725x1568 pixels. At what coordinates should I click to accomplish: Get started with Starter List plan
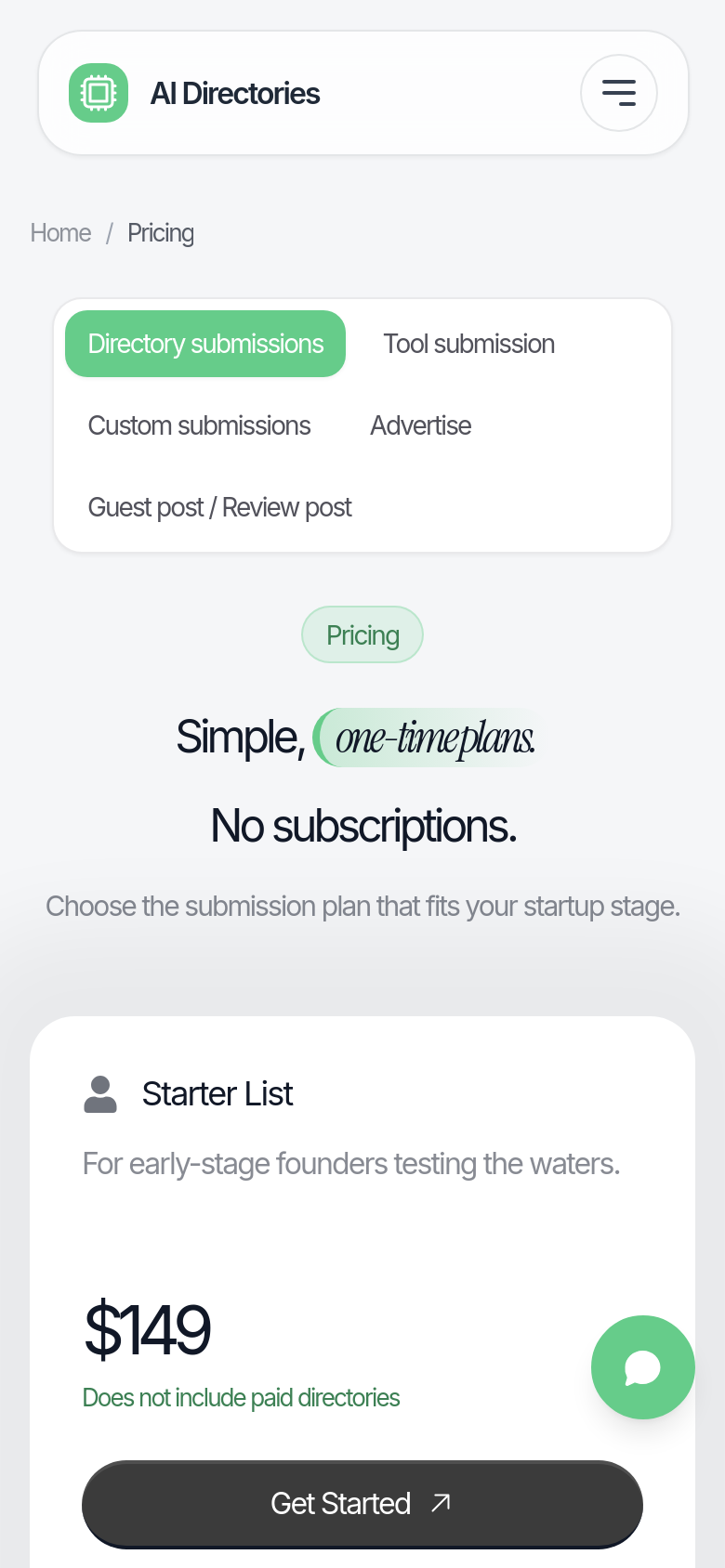point(362,1504)
